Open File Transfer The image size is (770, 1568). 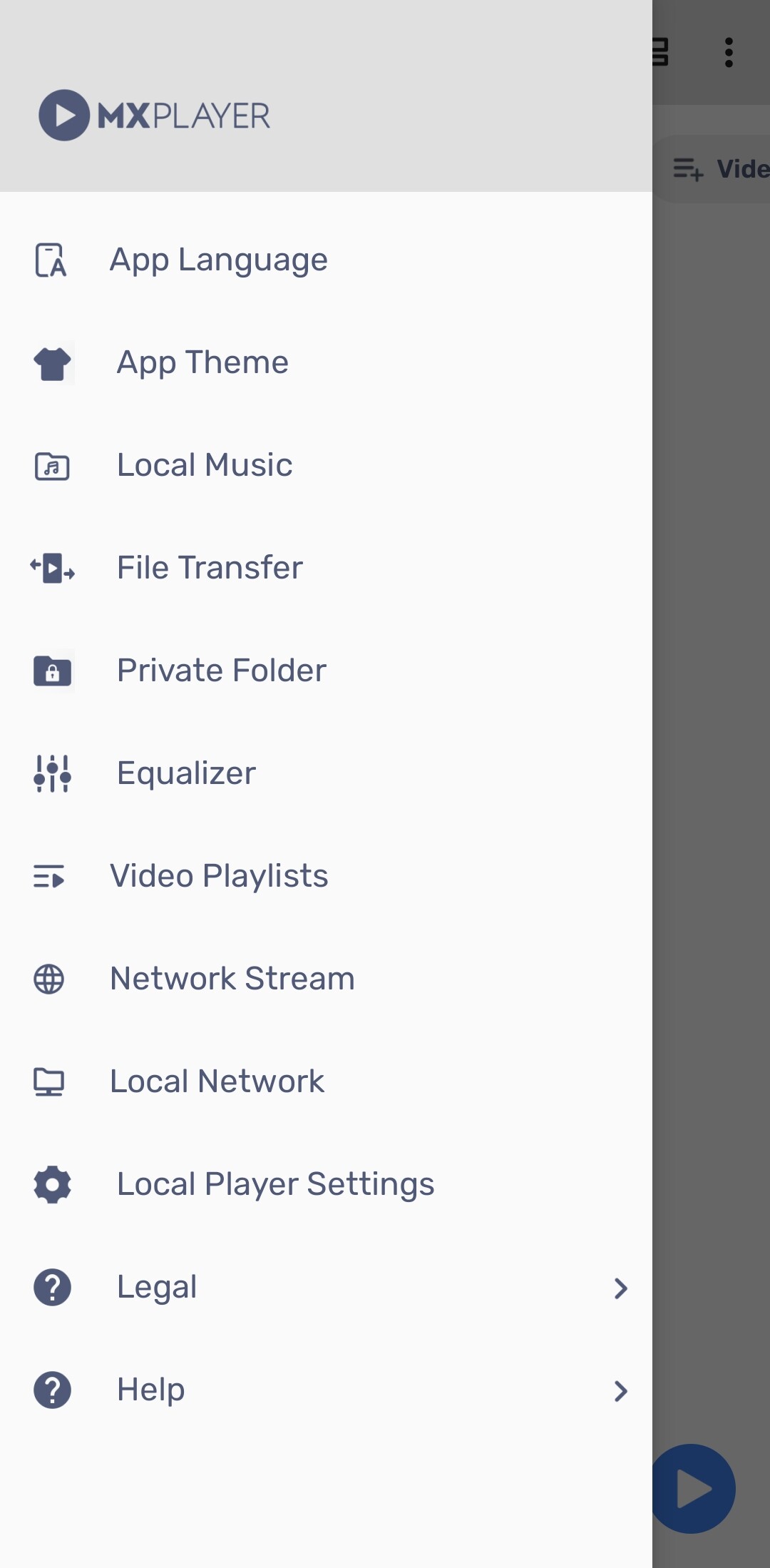pyautogui.click(x=326, y=568)
